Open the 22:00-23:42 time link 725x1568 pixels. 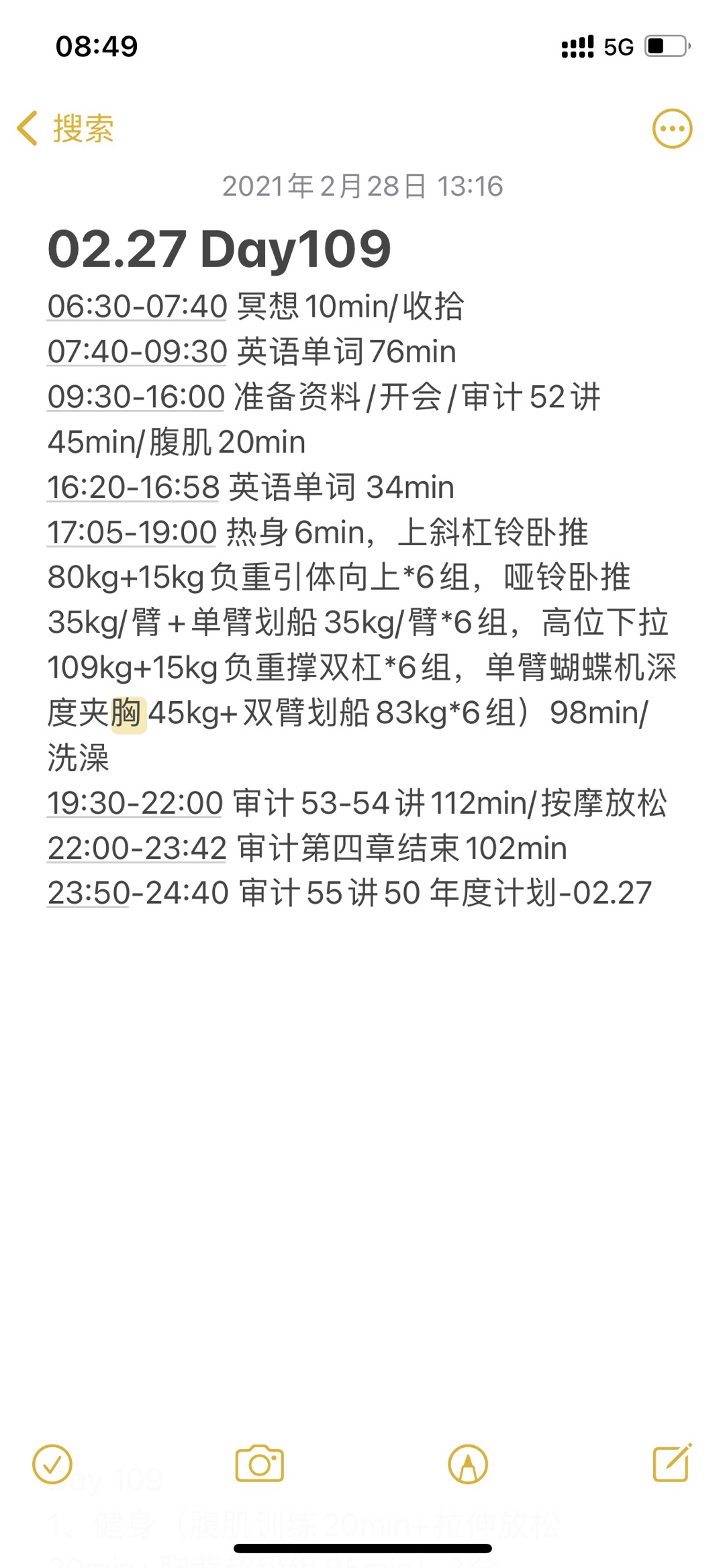[x=137, y=848]
